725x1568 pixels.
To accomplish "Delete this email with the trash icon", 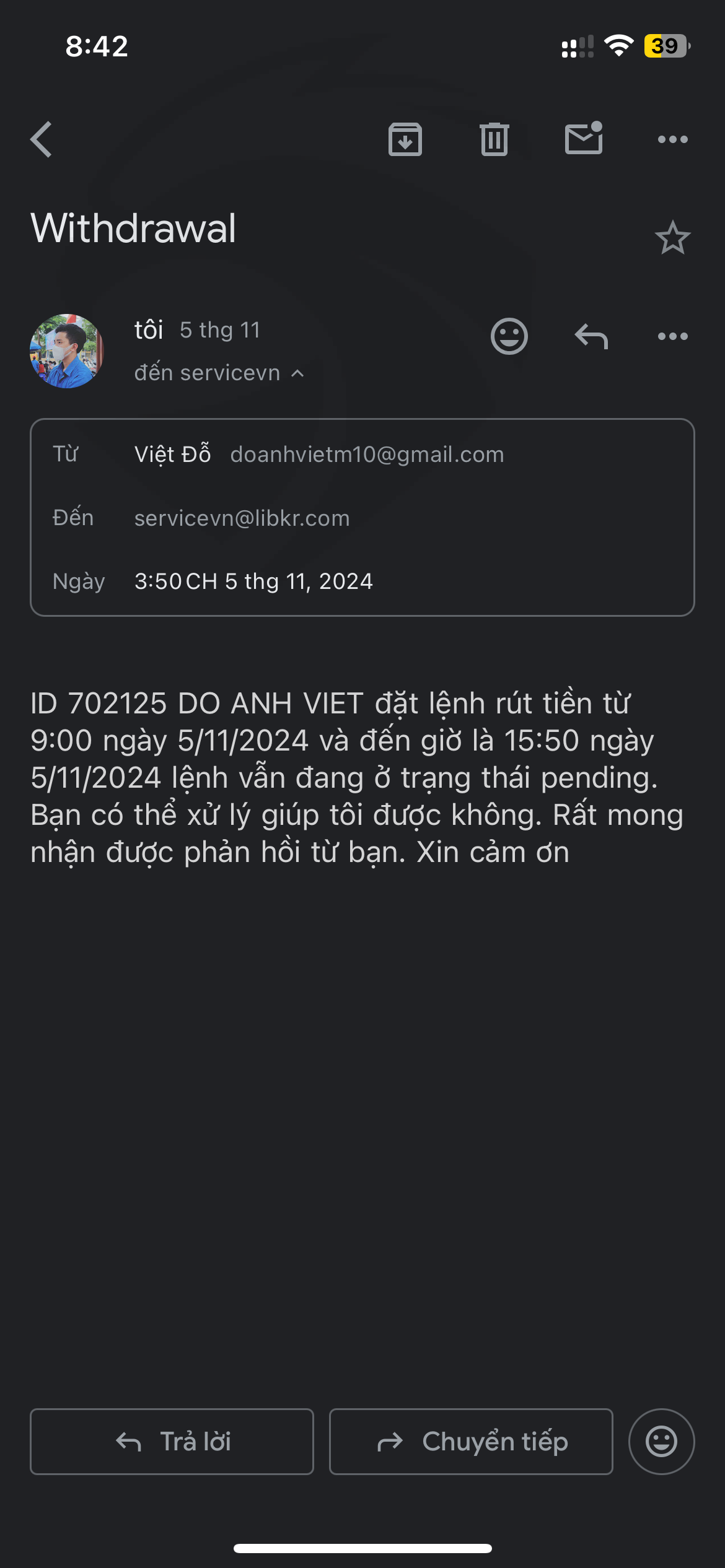I will [494, 139].
